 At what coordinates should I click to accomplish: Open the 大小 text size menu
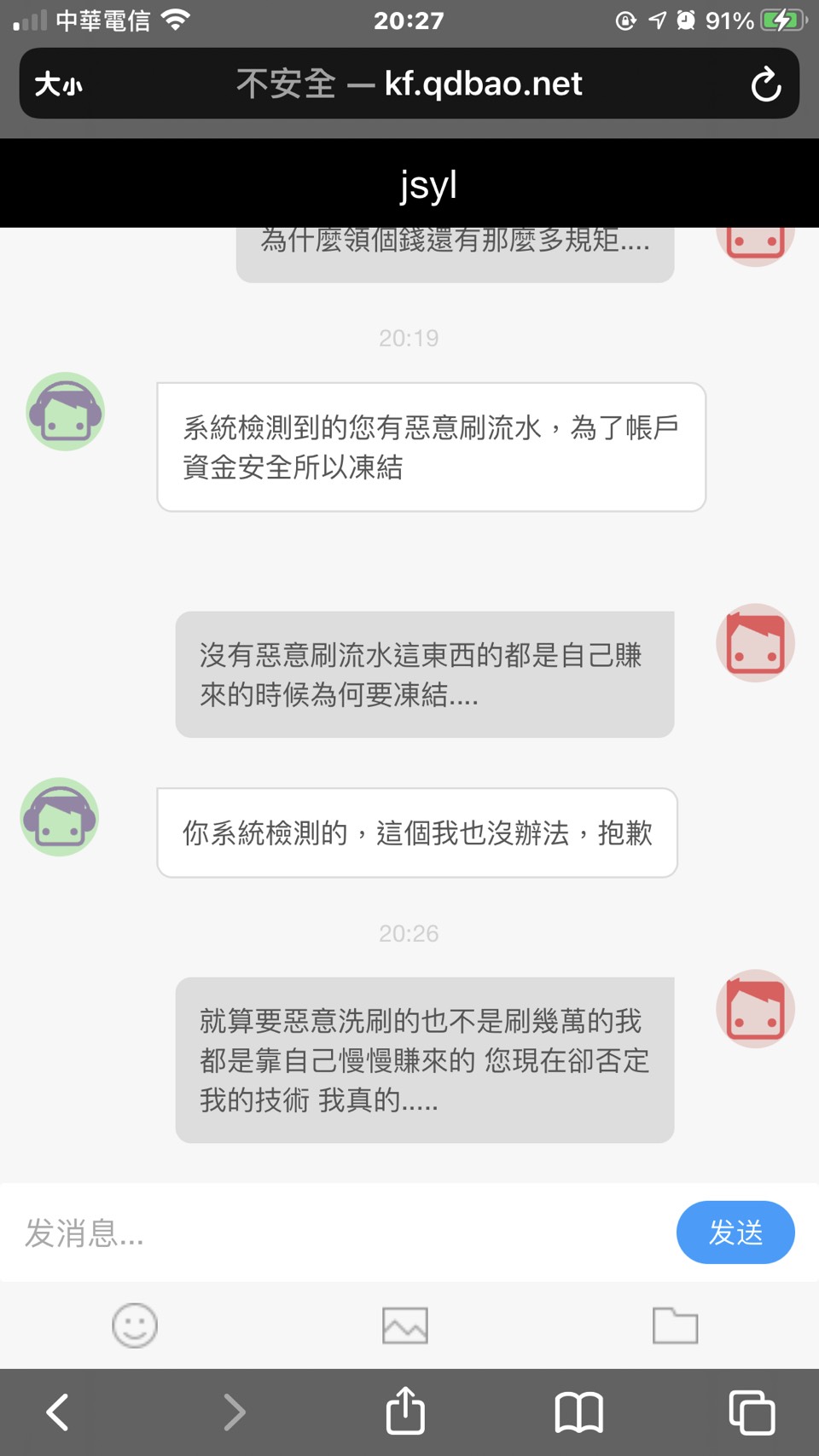58,84
